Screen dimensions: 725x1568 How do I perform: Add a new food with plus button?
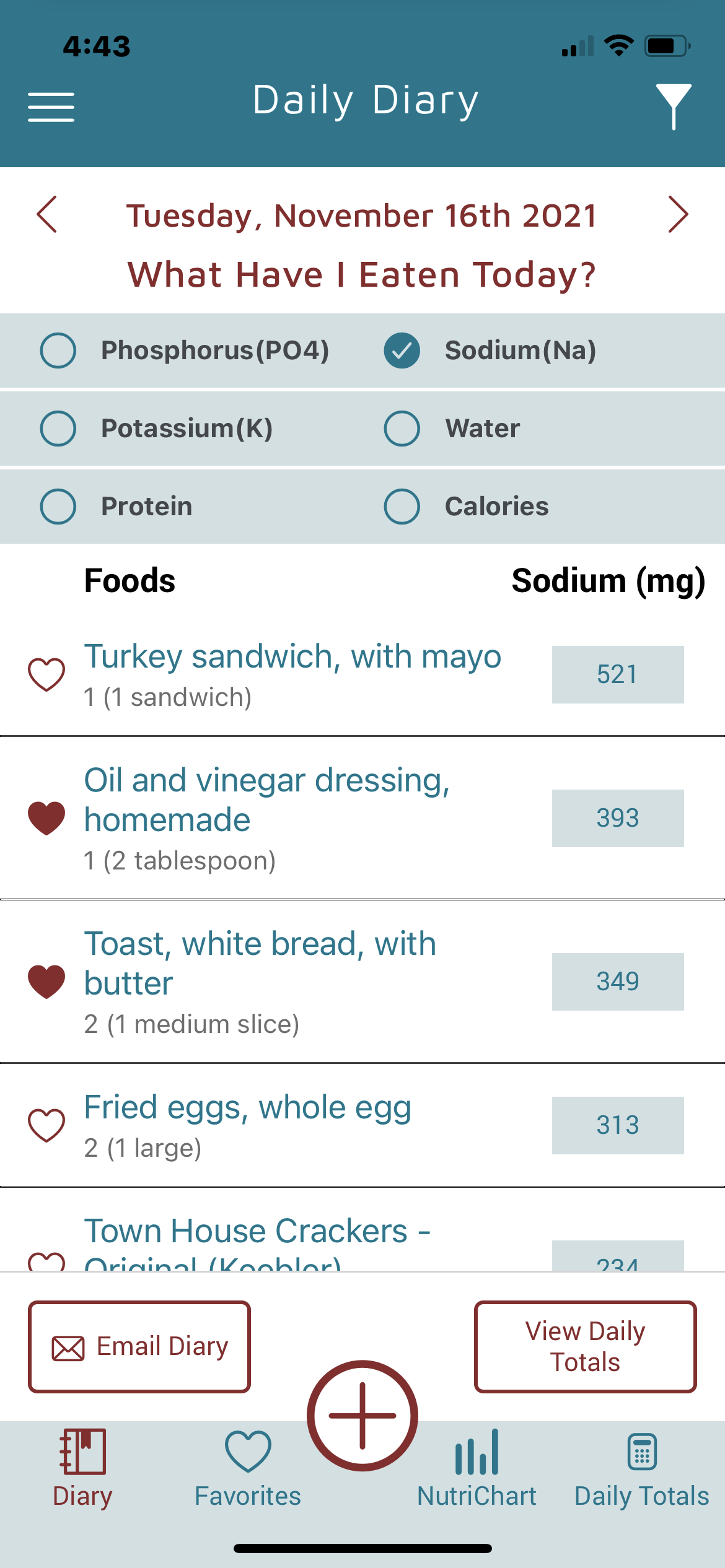[x=362, y=1416]
